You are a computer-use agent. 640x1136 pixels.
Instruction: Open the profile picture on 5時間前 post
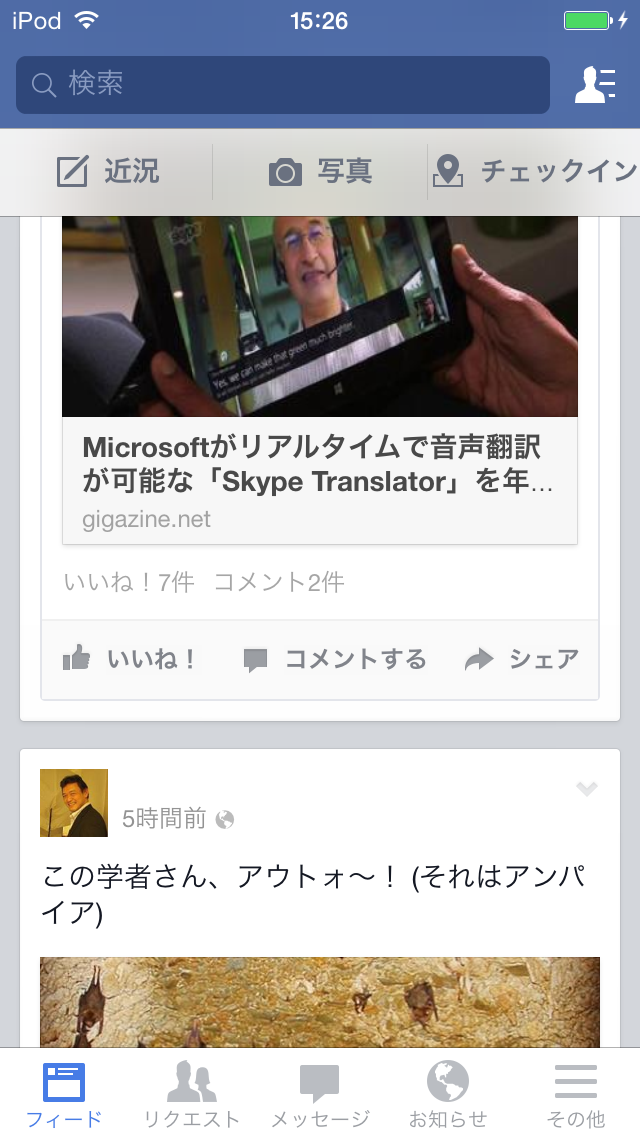coord(74,803)
